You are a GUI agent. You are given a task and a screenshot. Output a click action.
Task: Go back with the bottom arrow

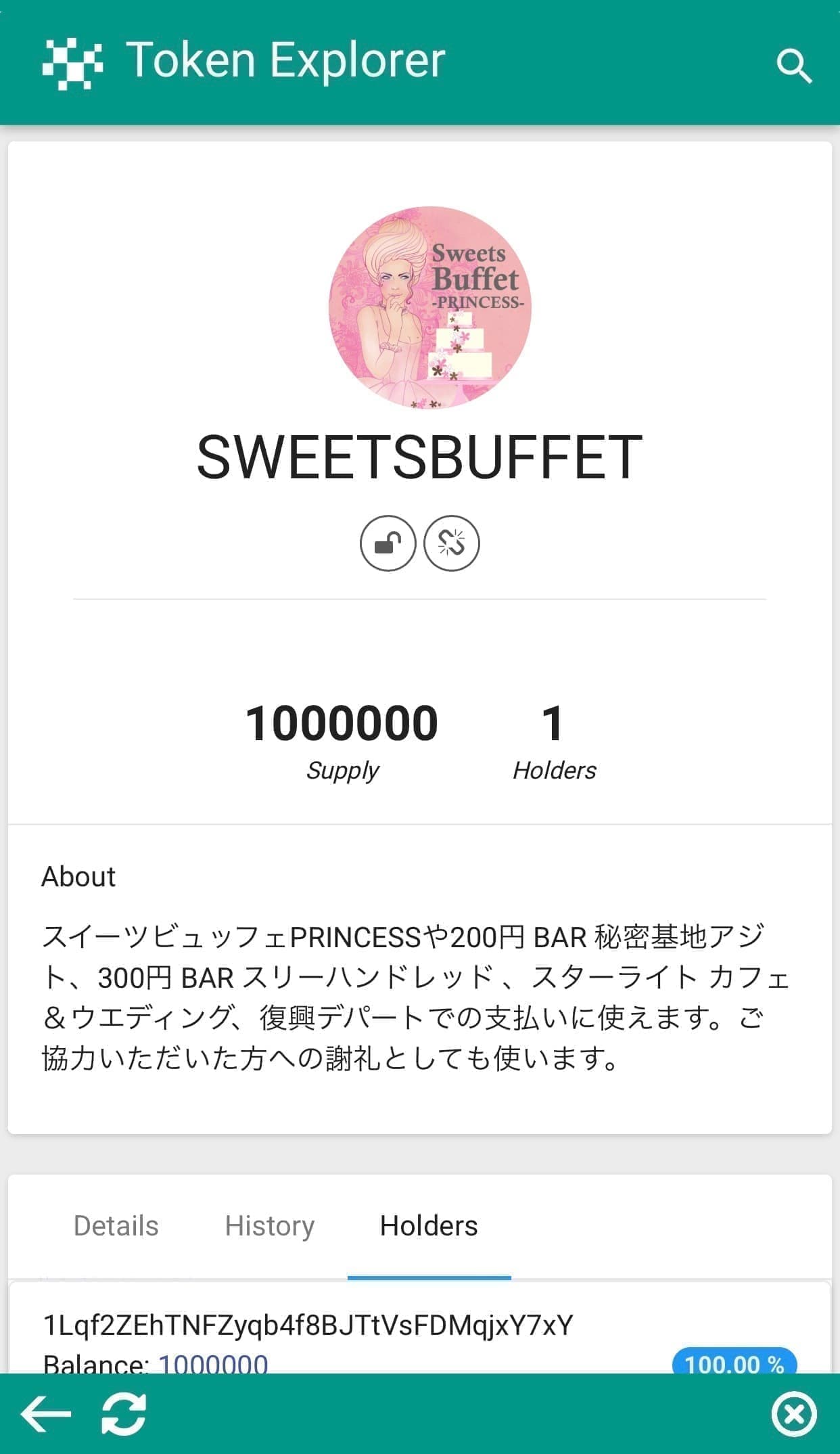pyautogui.click(x=45, y=1414)
